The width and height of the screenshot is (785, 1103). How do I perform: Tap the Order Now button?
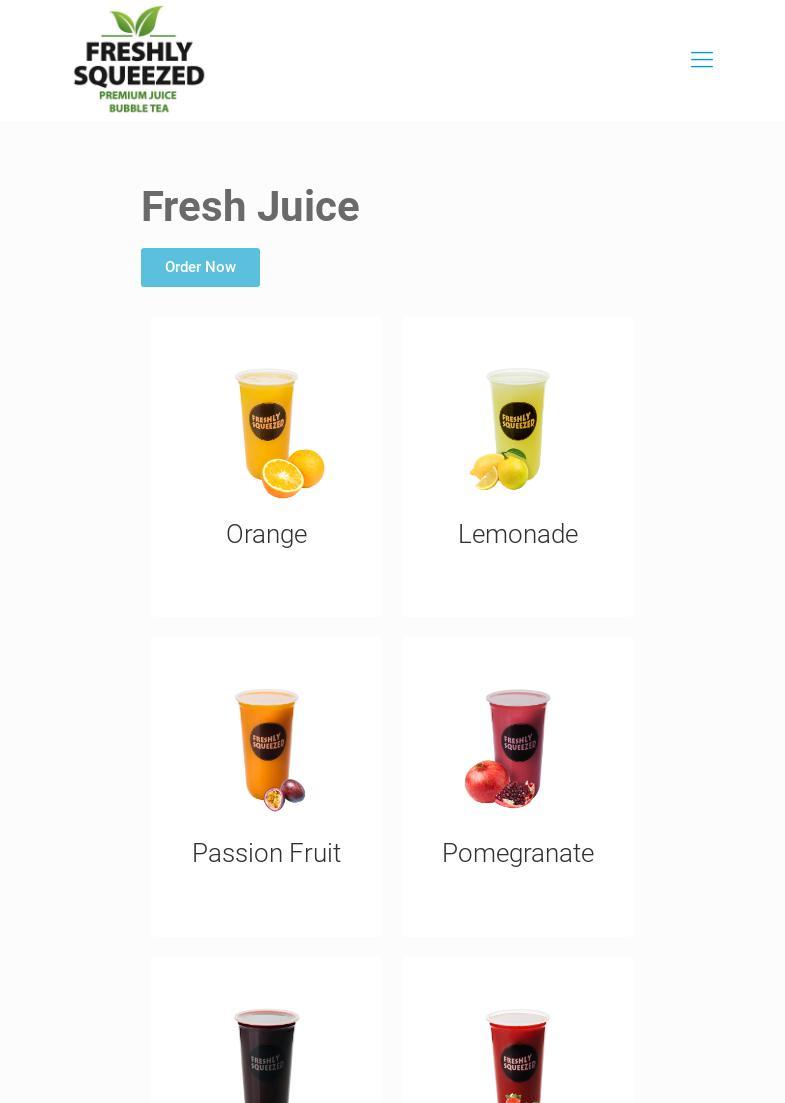[200, 267]
